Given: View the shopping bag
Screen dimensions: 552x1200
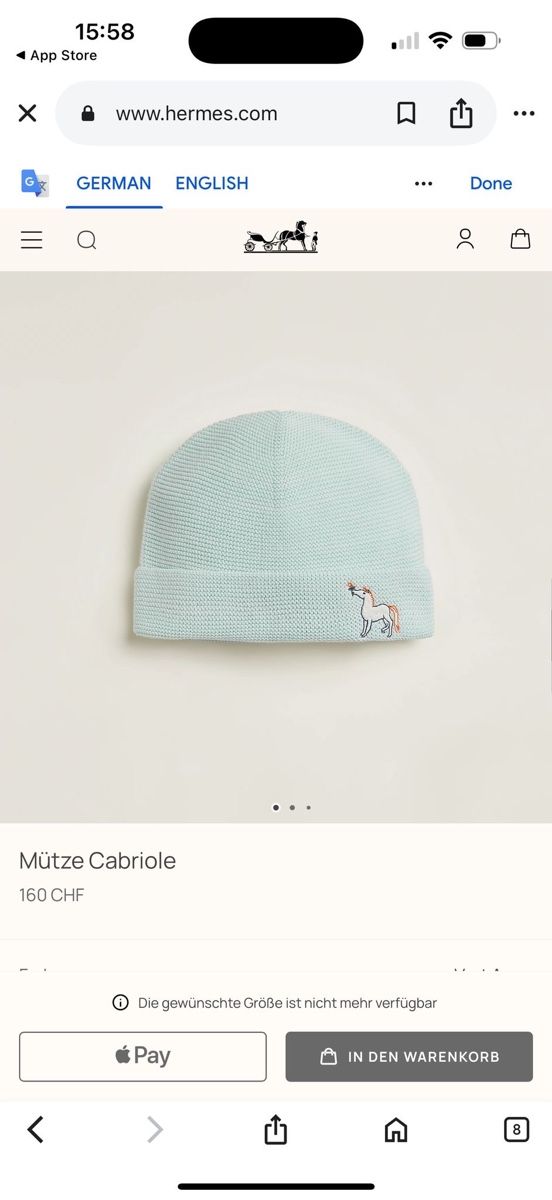Looking at the screenshot, I should [520, 239].
